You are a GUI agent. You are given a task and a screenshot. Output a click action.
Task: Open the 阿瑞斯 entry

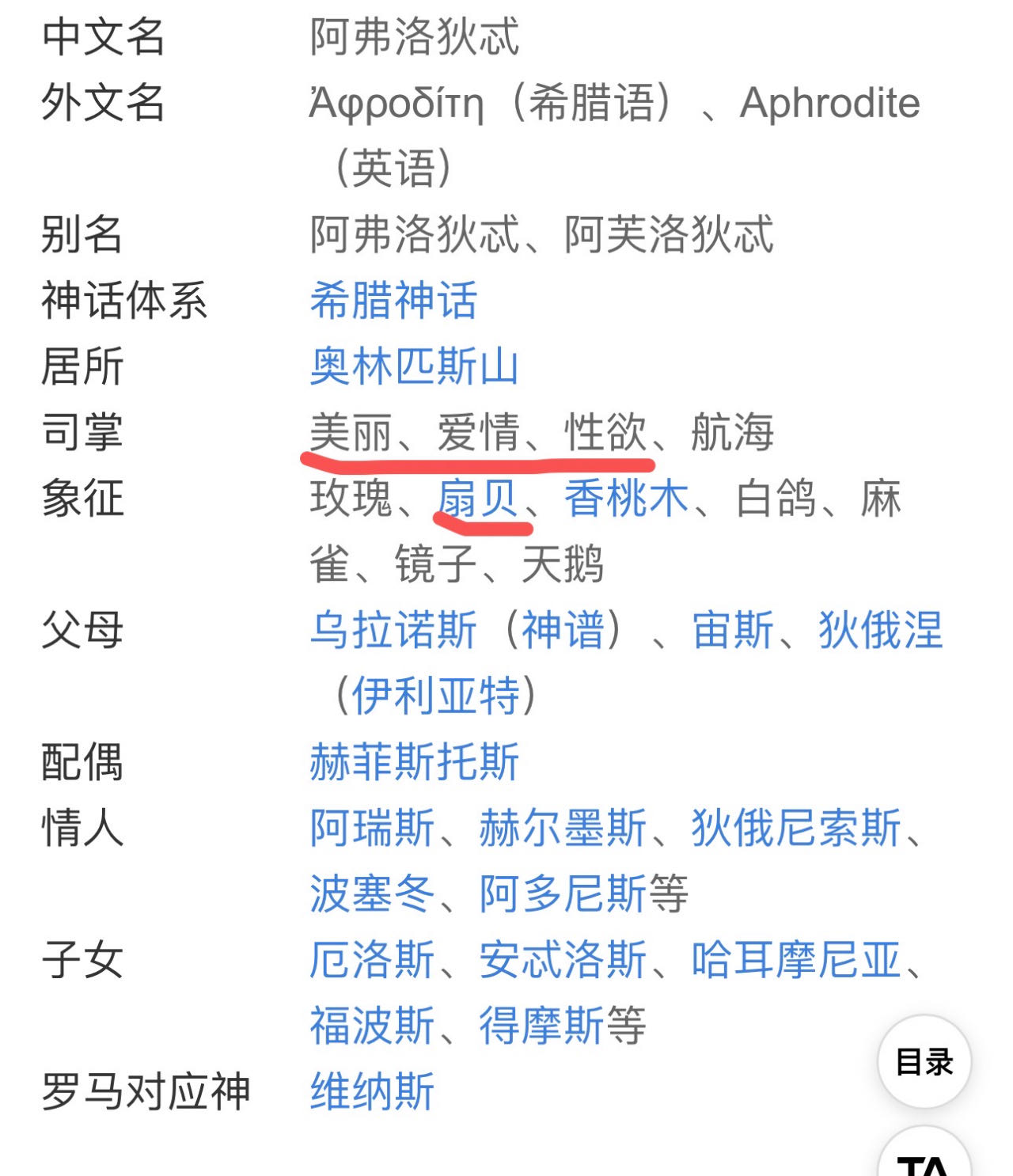point(372,829)
